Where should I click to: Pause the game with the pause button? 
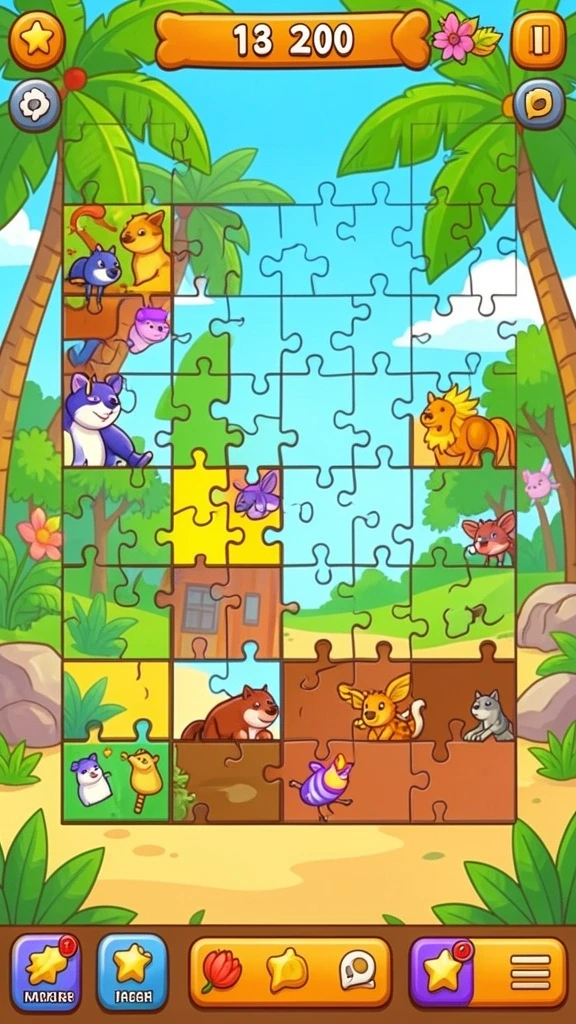coord(538,40)
